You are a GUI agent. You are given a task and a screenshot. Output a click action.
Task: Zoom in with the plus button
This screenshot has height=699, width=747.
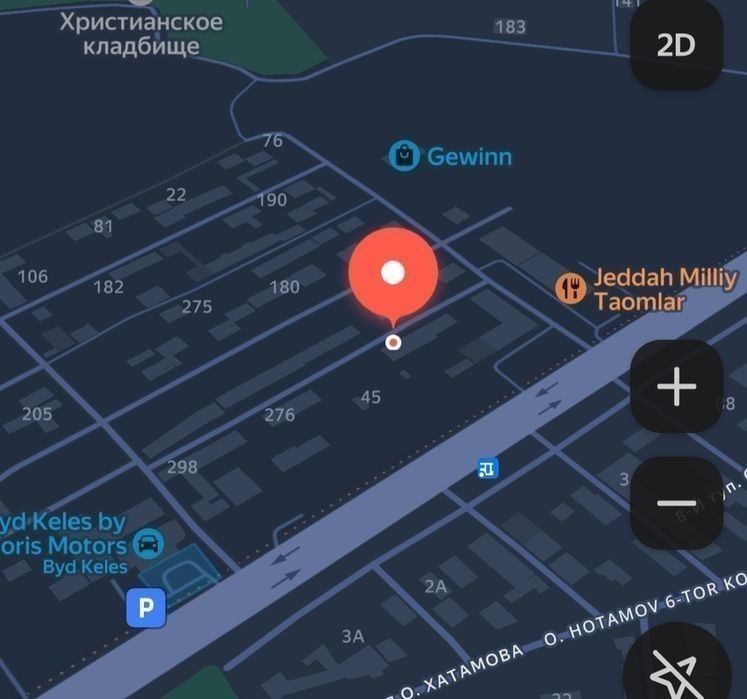pyautogui.click(x=676, y=386)
